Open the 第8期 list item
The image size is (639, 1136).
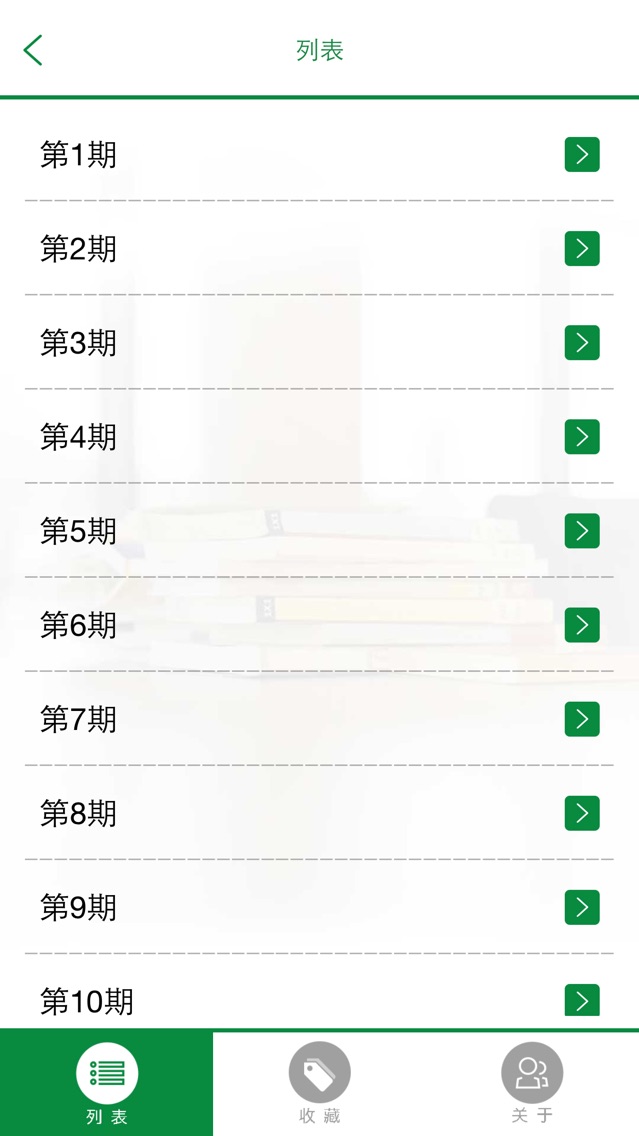point(320,814)
